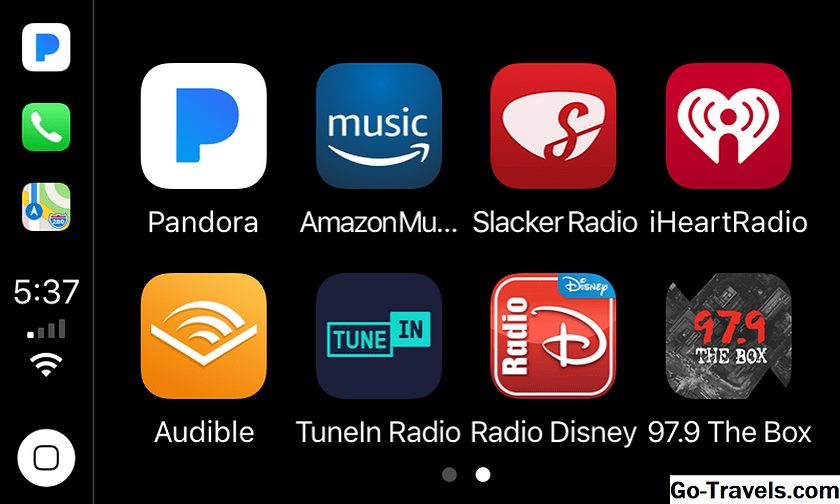This screenshot has width=840, height=504.
Task: Open the Pandora app
Action: coord(203,126)
